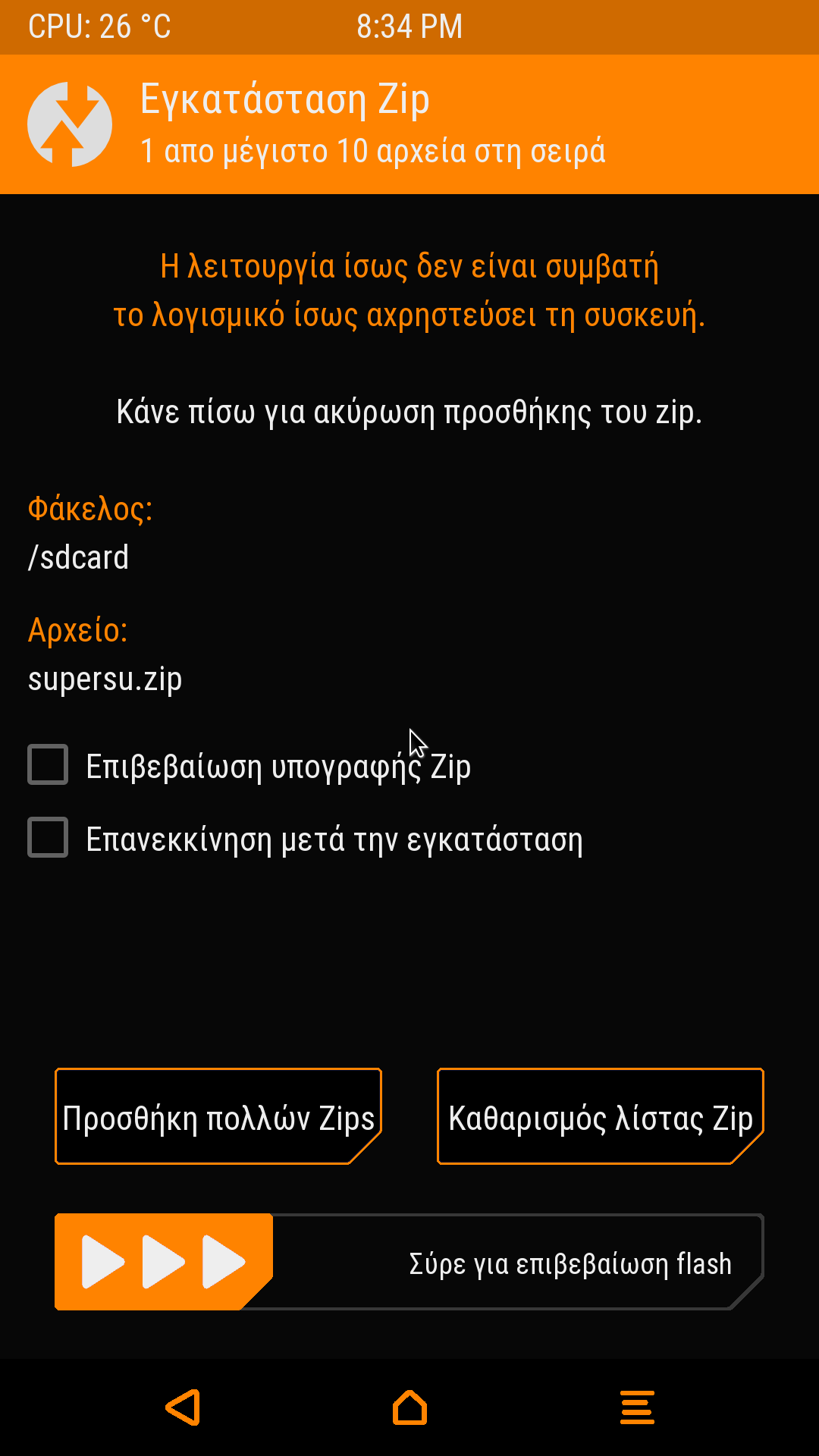Open the home screen of TWRP
Image resolution: width=819 pixels, height=1456 pixels.
point(409,1407)
